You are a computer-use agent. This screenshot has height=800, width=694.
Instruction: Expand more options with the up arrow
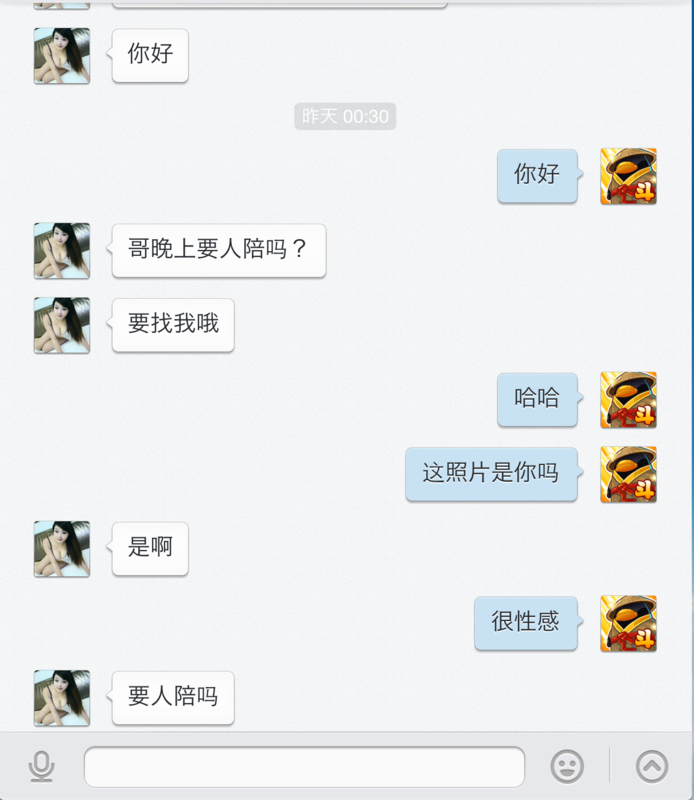[652, 767]
